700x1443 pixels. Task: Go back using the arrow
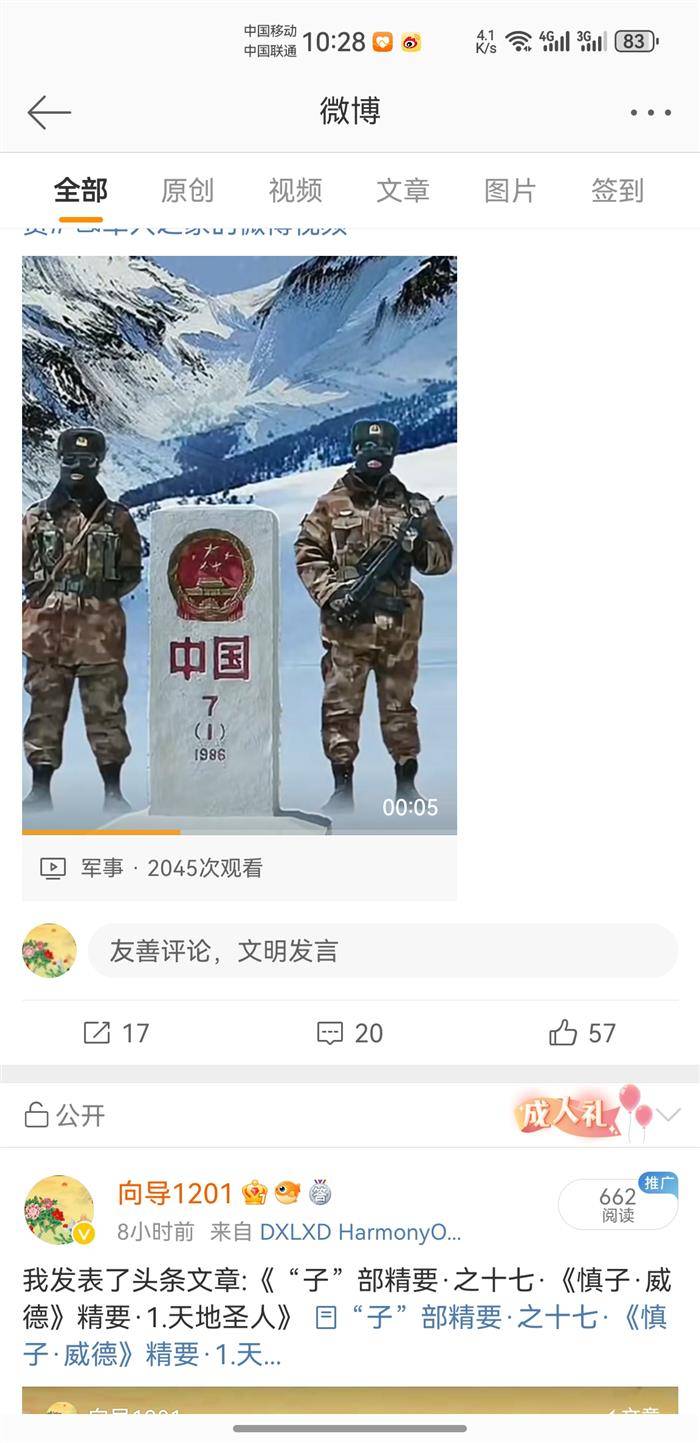pos(48,112)
